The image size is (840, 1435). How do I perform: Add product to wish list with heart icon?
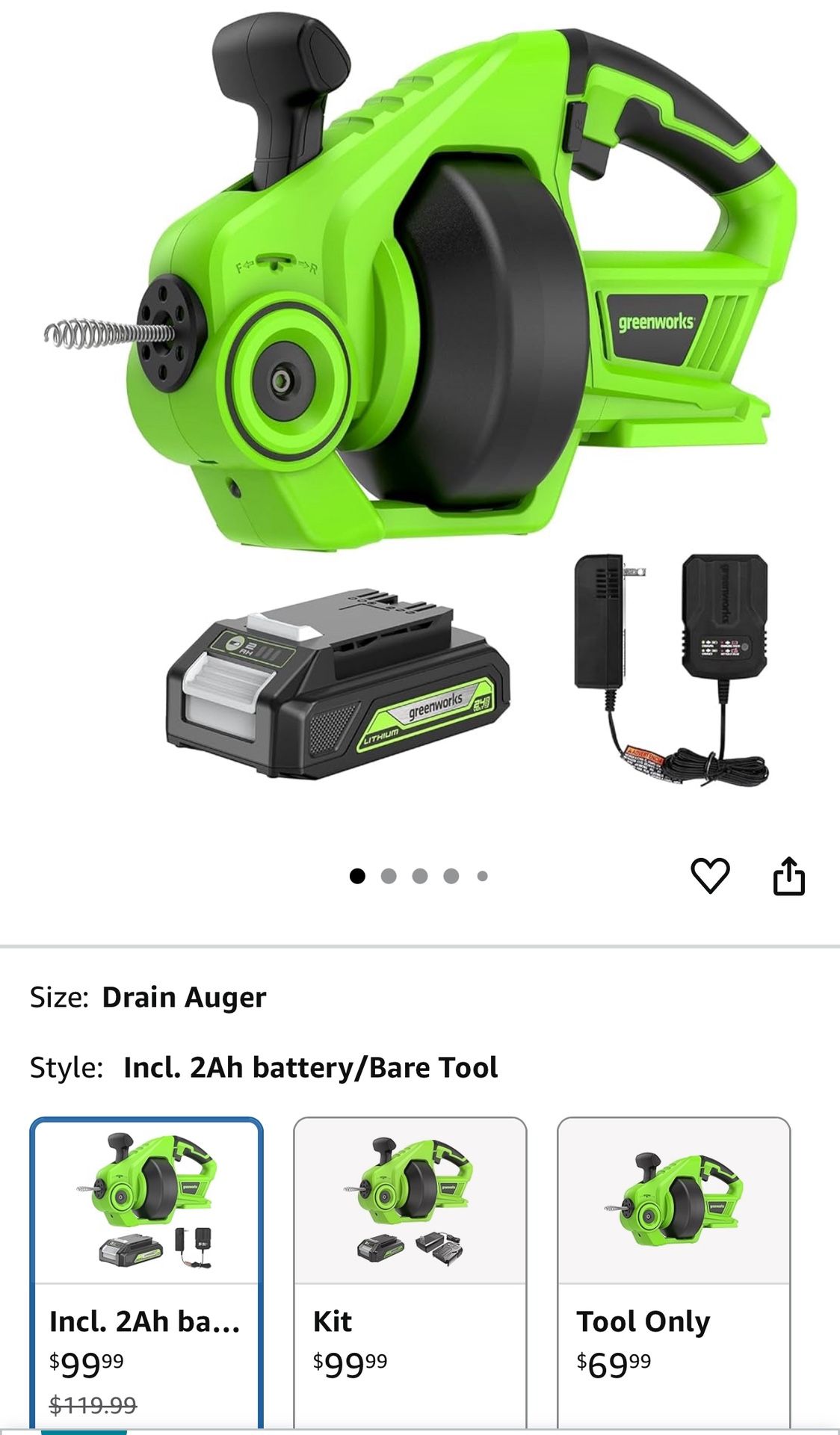709,875
